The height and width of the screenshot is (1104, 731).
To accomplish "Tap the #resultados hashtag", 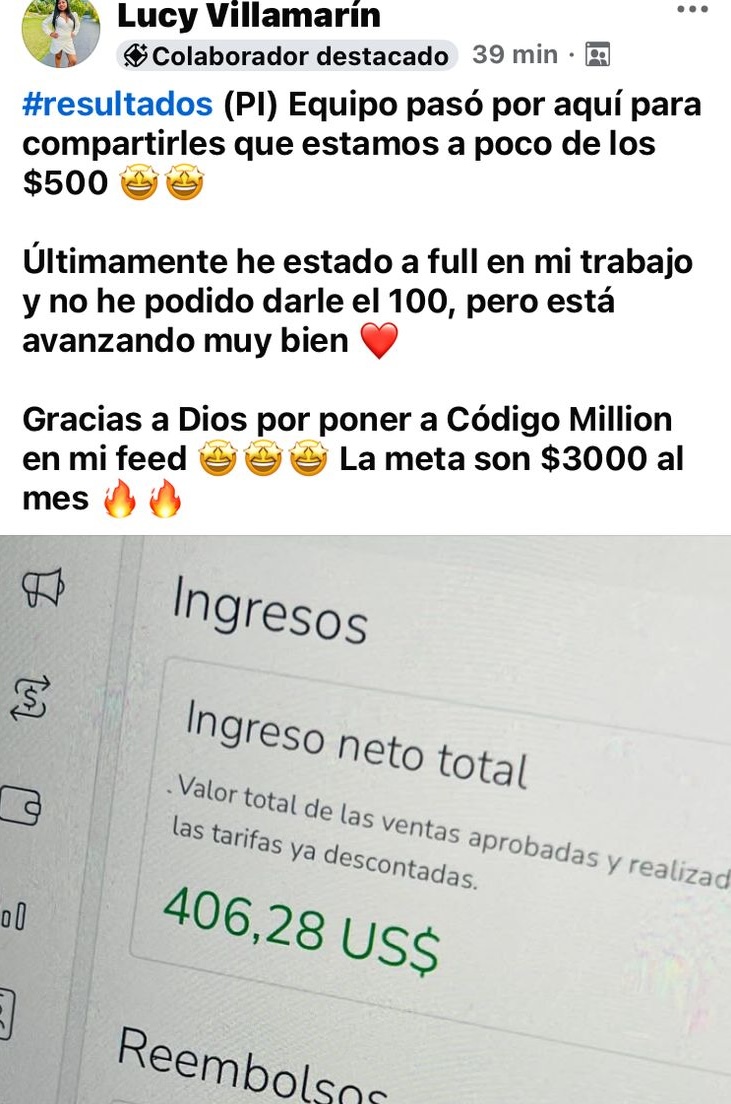I will coord(117,106).
